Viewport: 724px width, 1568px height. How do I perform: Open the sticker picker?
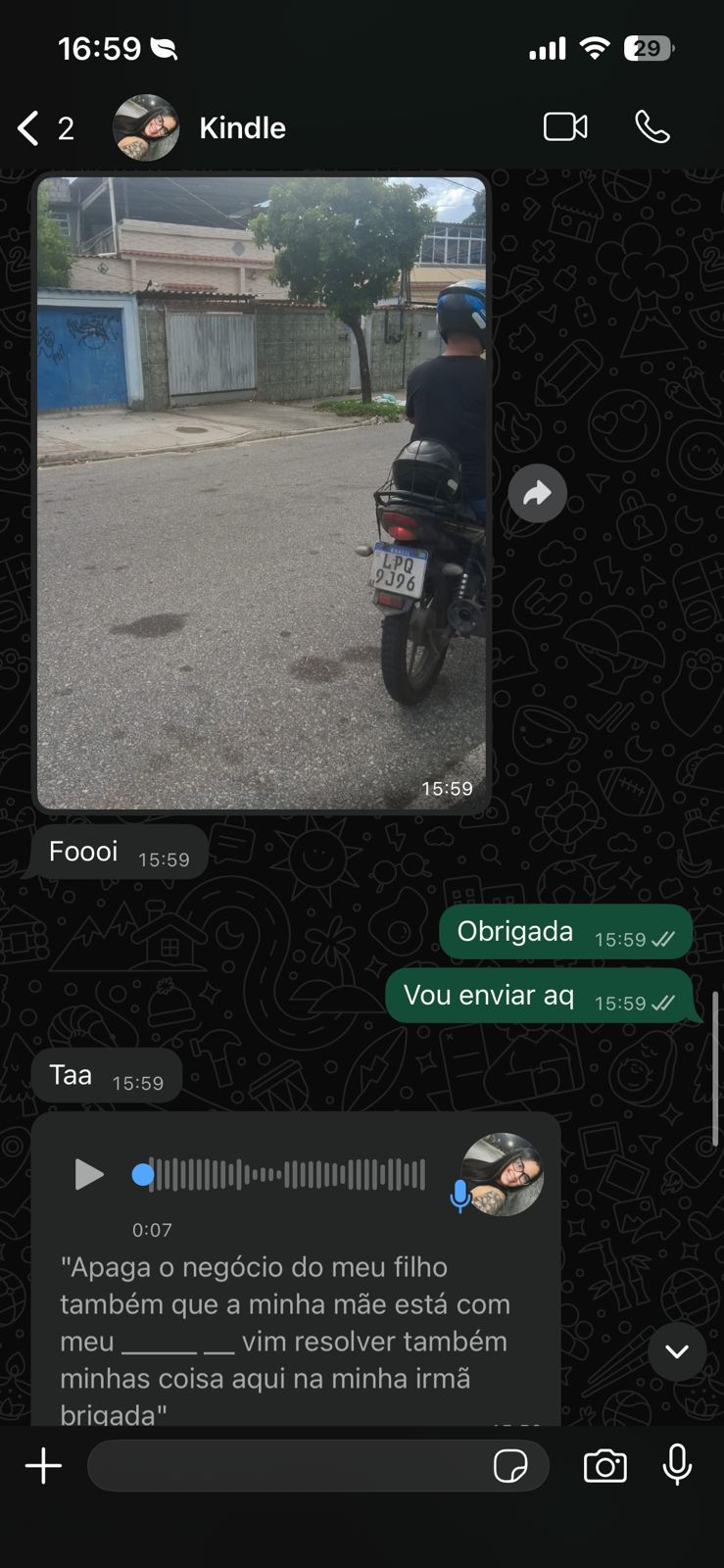[x=510, y=1466]
